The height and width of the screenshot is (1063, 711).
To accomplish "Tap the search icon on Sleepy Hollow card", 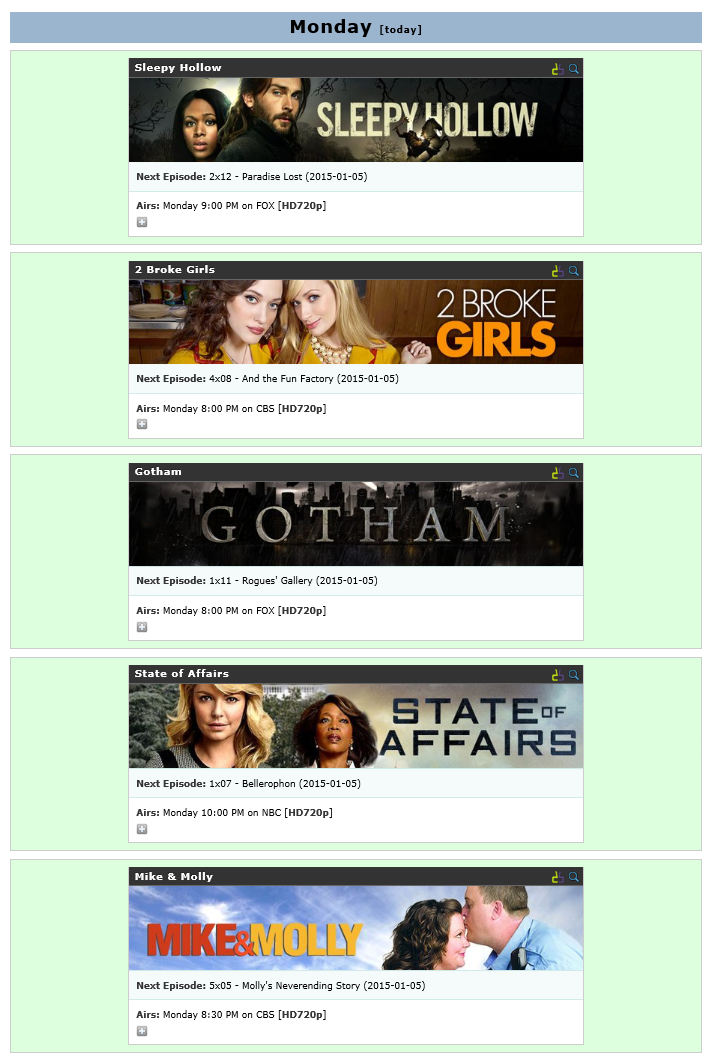I will 574,69.
